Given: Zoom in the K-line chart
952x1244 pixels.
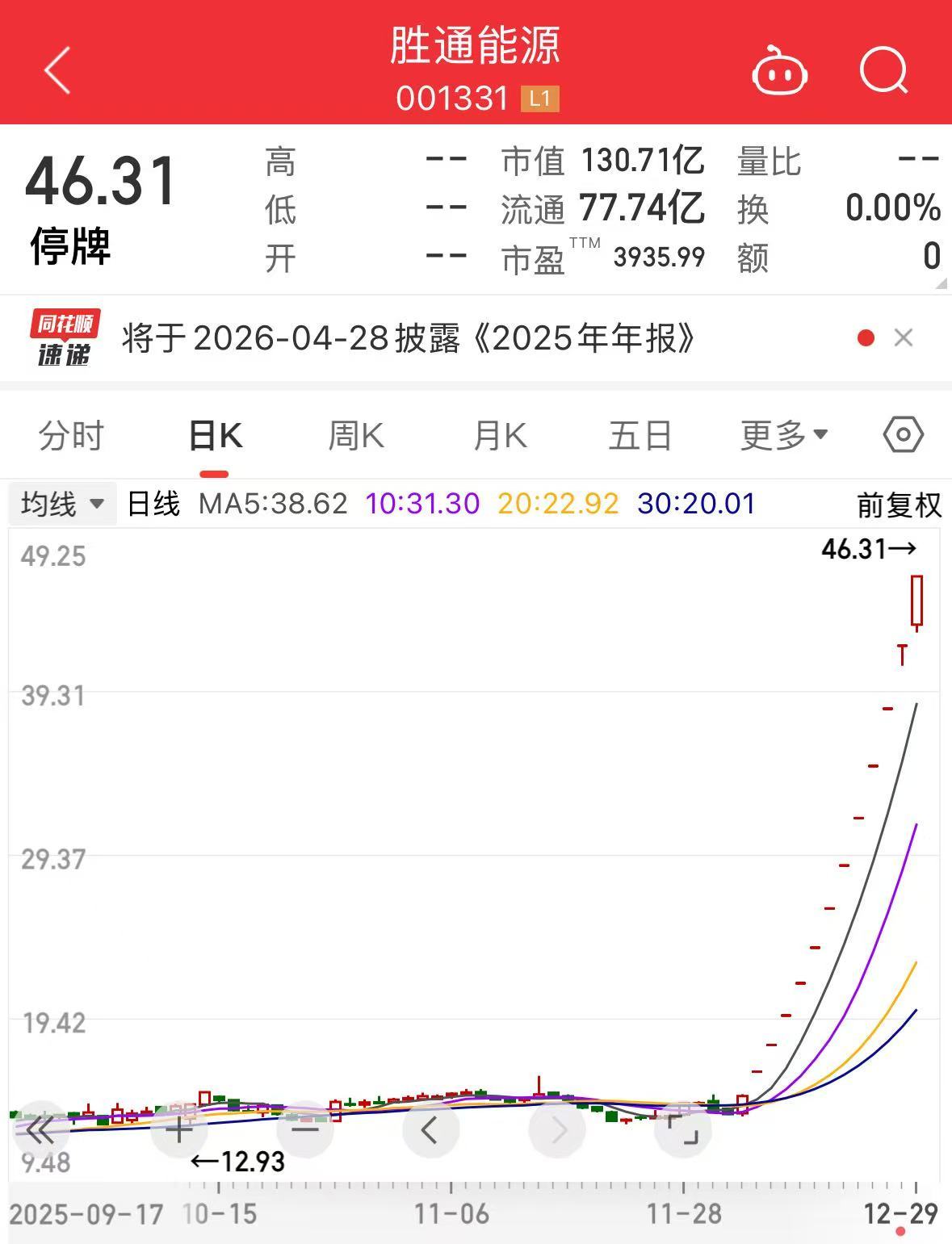Looking at the screenshot, I should [x=178, y=1129].
